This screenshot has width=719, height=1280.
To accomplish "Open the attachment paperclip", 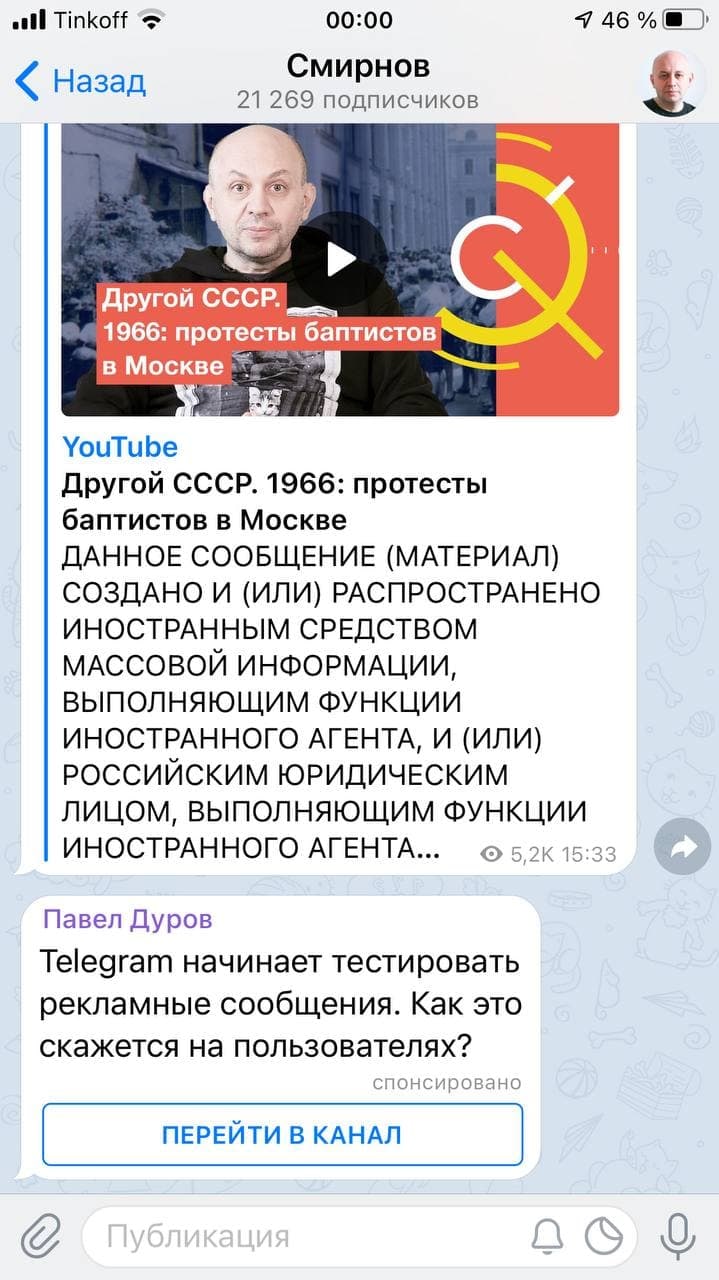I will pos(41,1236).
